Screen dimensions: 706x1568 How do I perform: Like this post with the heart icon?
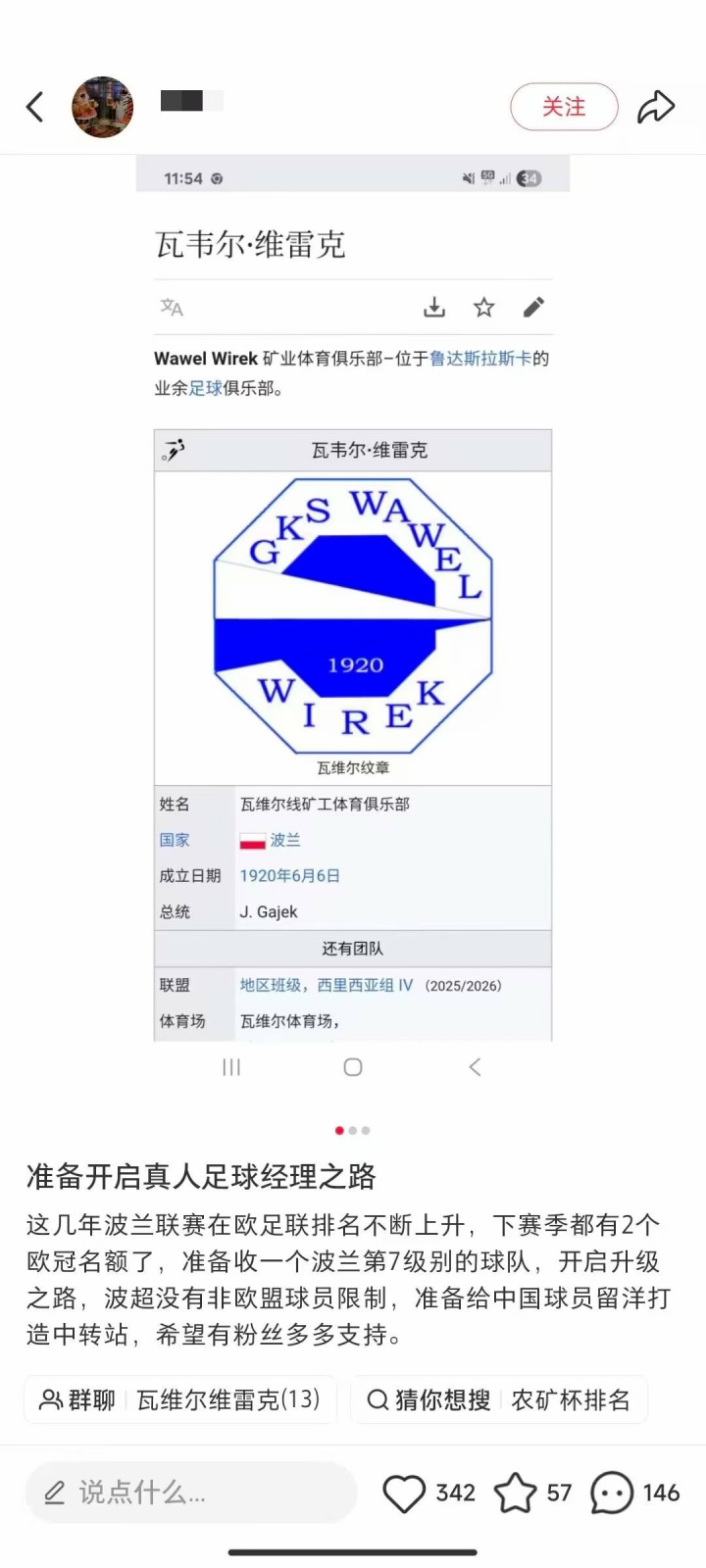click(404, 1494)
